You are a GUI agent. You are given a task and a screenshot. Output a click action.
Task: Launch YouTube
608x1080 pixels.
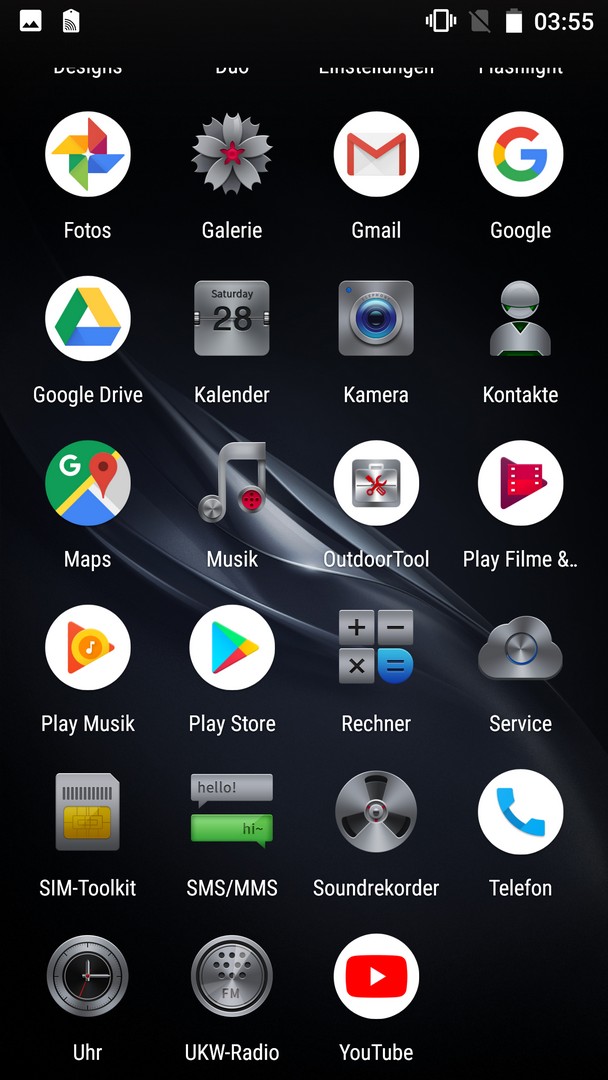(376, 977)
